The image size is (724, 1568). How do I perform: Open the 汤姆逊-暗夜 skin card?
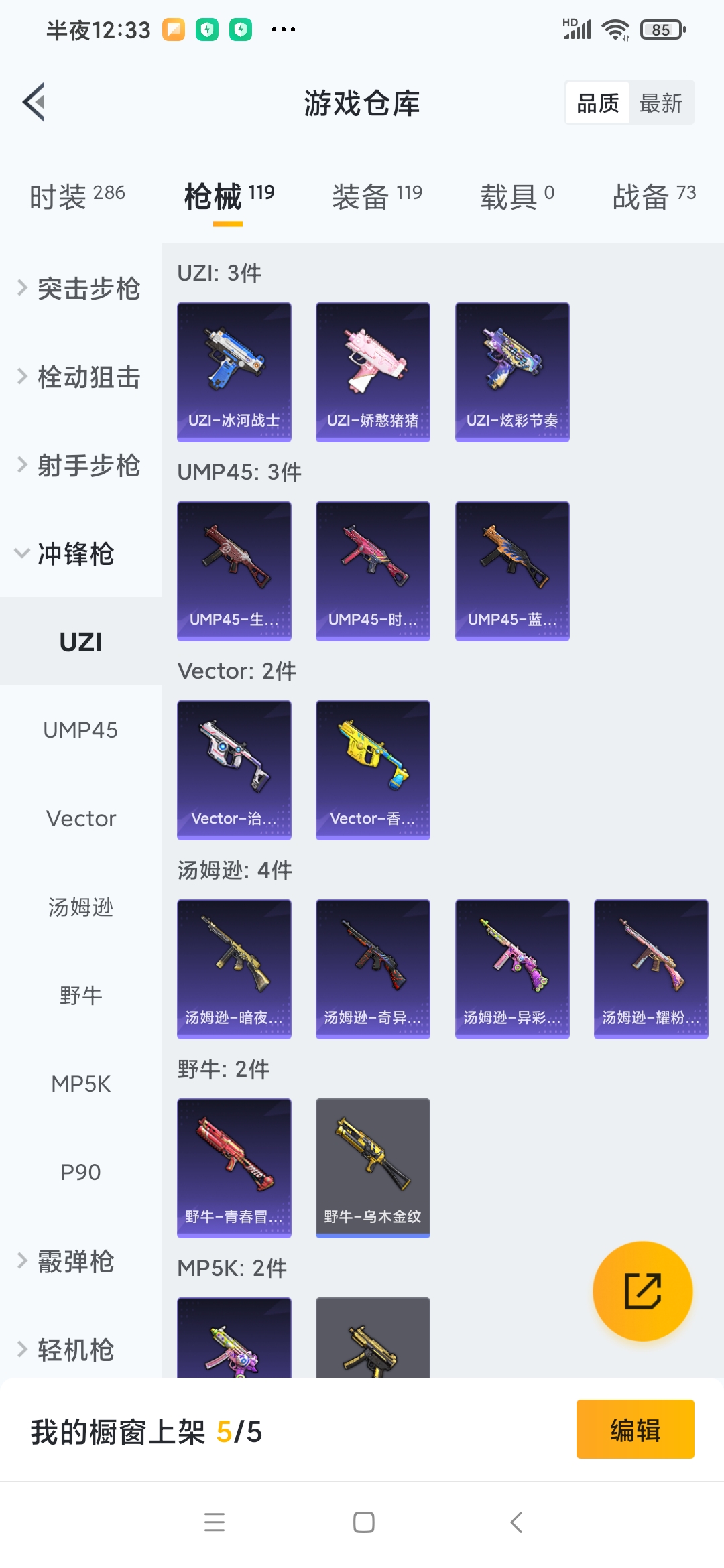click(234, 968)
